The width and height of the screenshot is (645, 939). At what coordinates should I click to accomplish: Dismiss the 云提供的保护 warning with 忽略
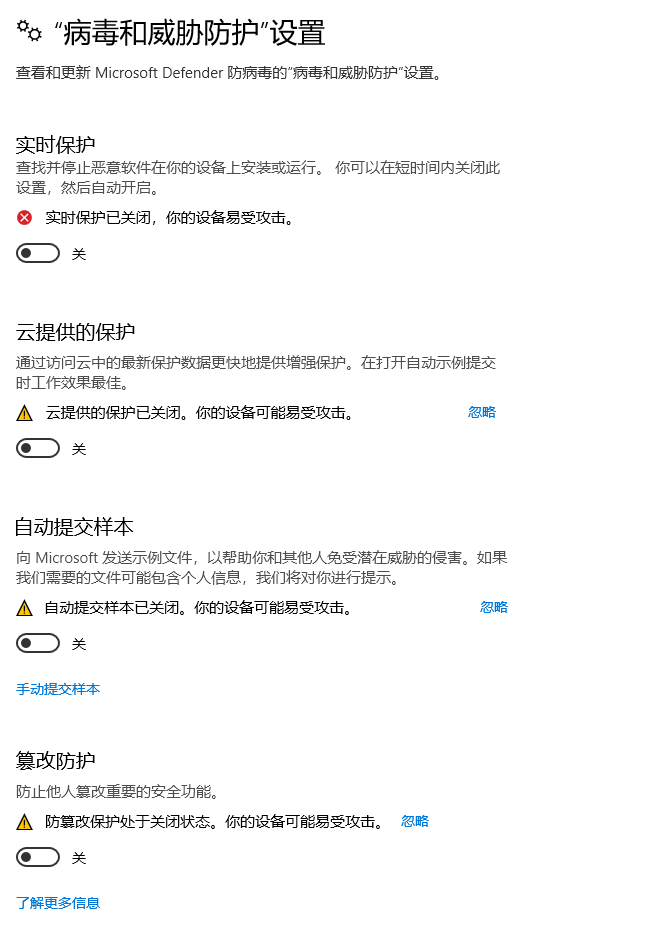coord(482,412)
